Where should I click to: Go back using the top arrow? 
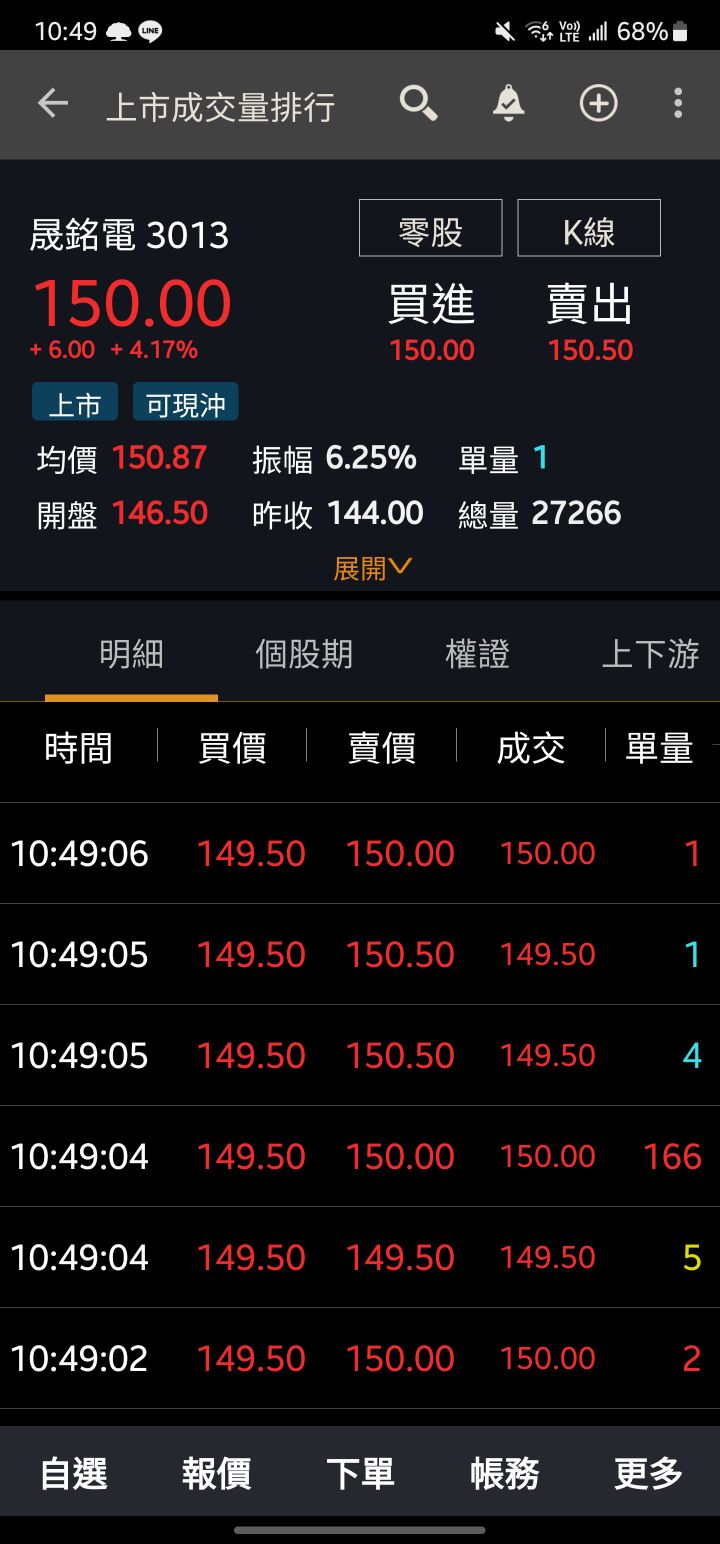click(x=52, y=104)
